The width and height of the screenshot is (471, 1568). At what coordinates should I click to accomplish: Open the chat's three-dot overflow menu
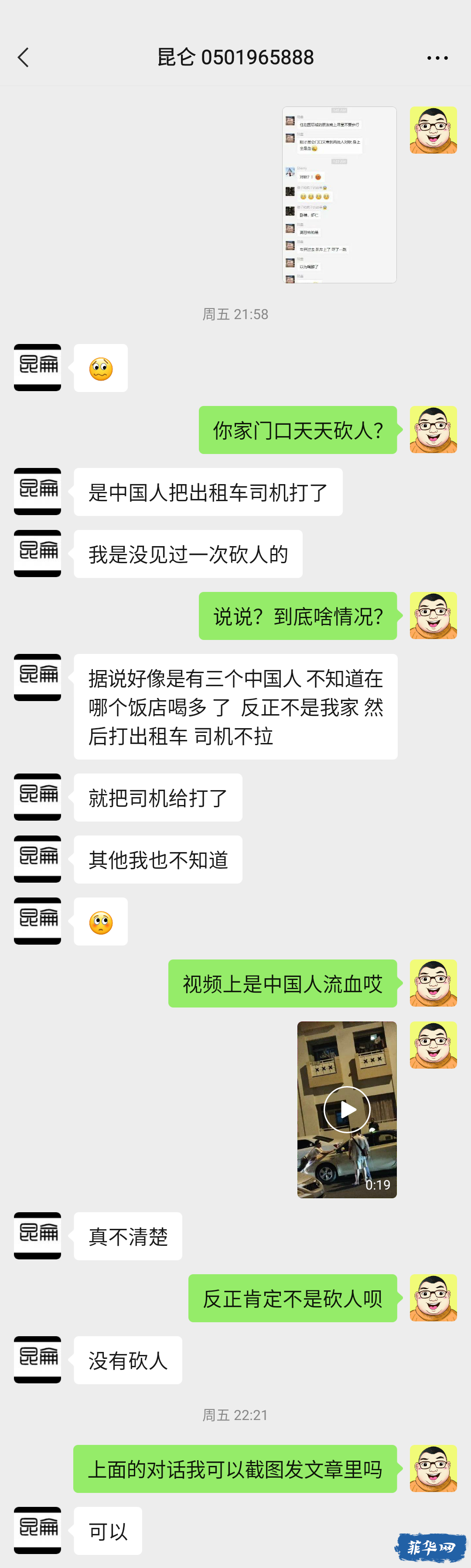click(437, 58)
